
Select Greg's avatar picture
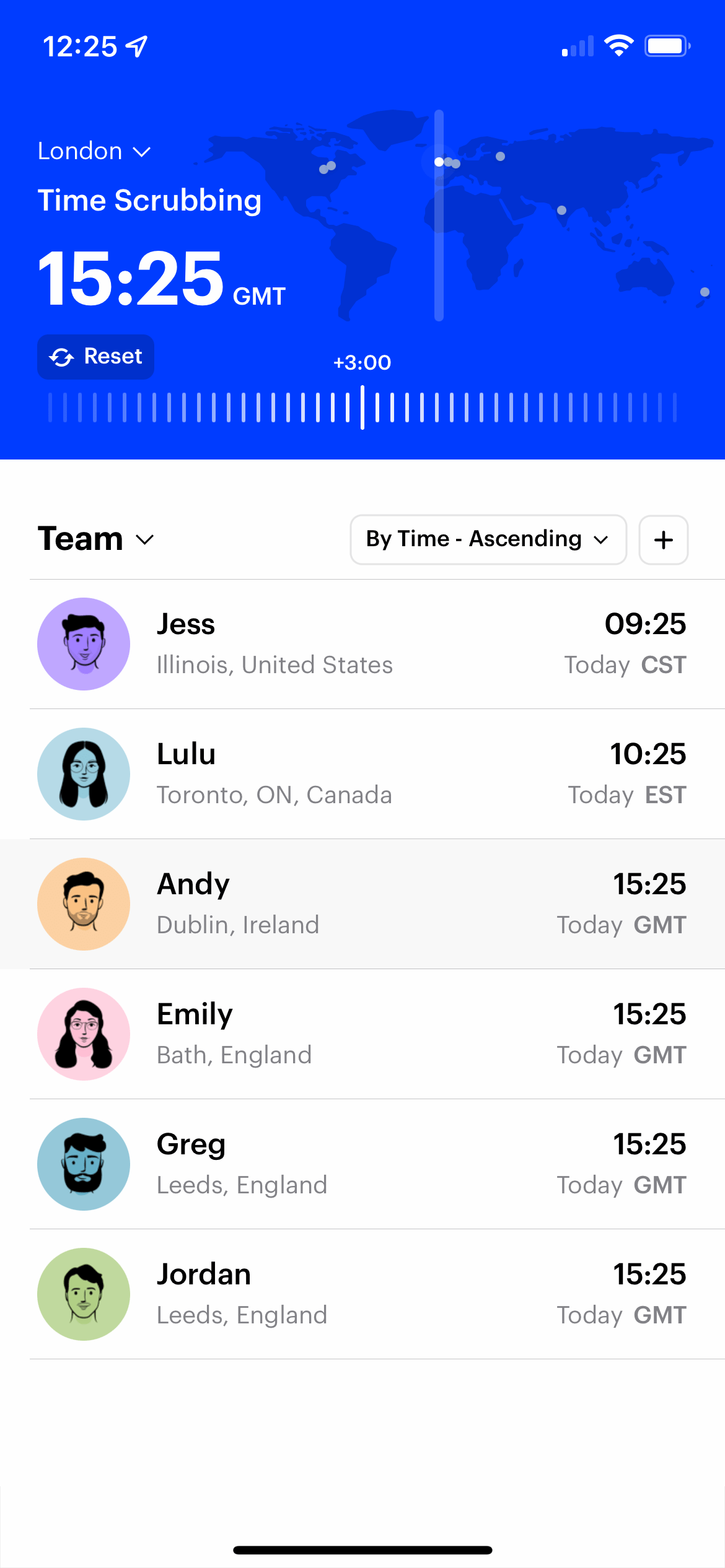pyautogui.click(x=83, y=1164)
